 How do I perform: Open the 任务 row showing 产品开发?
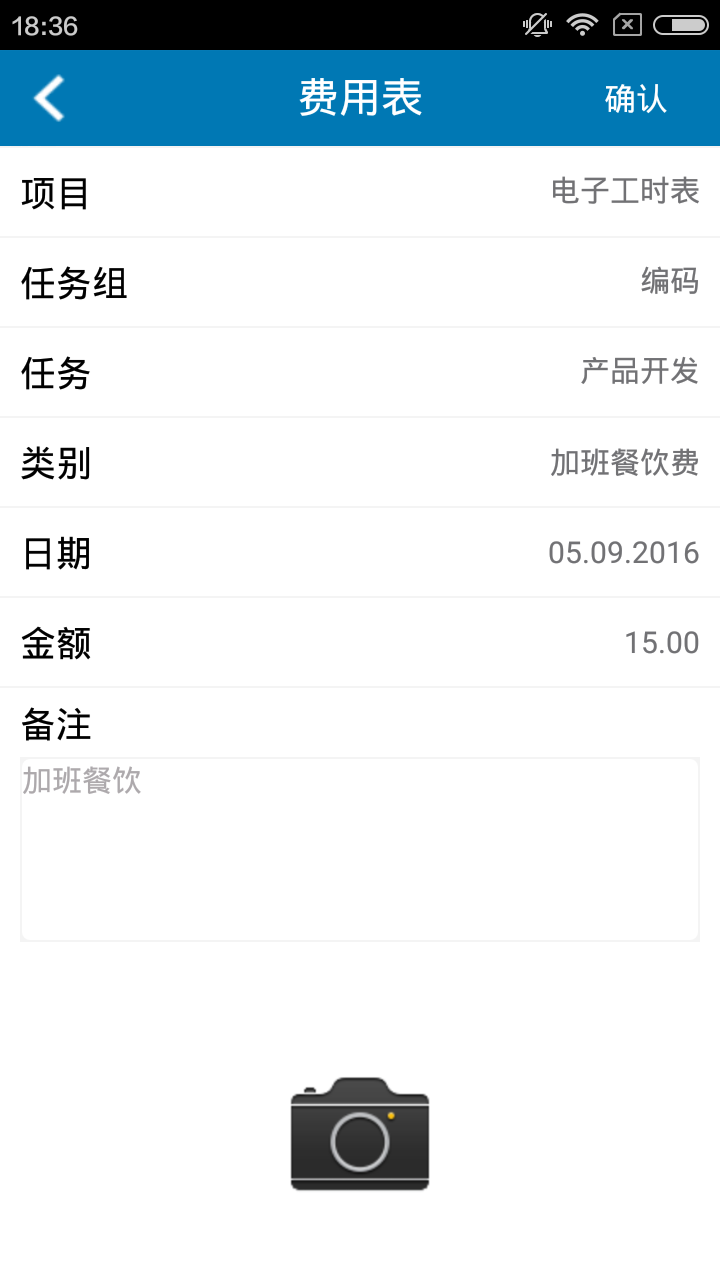tap(360, 373)
